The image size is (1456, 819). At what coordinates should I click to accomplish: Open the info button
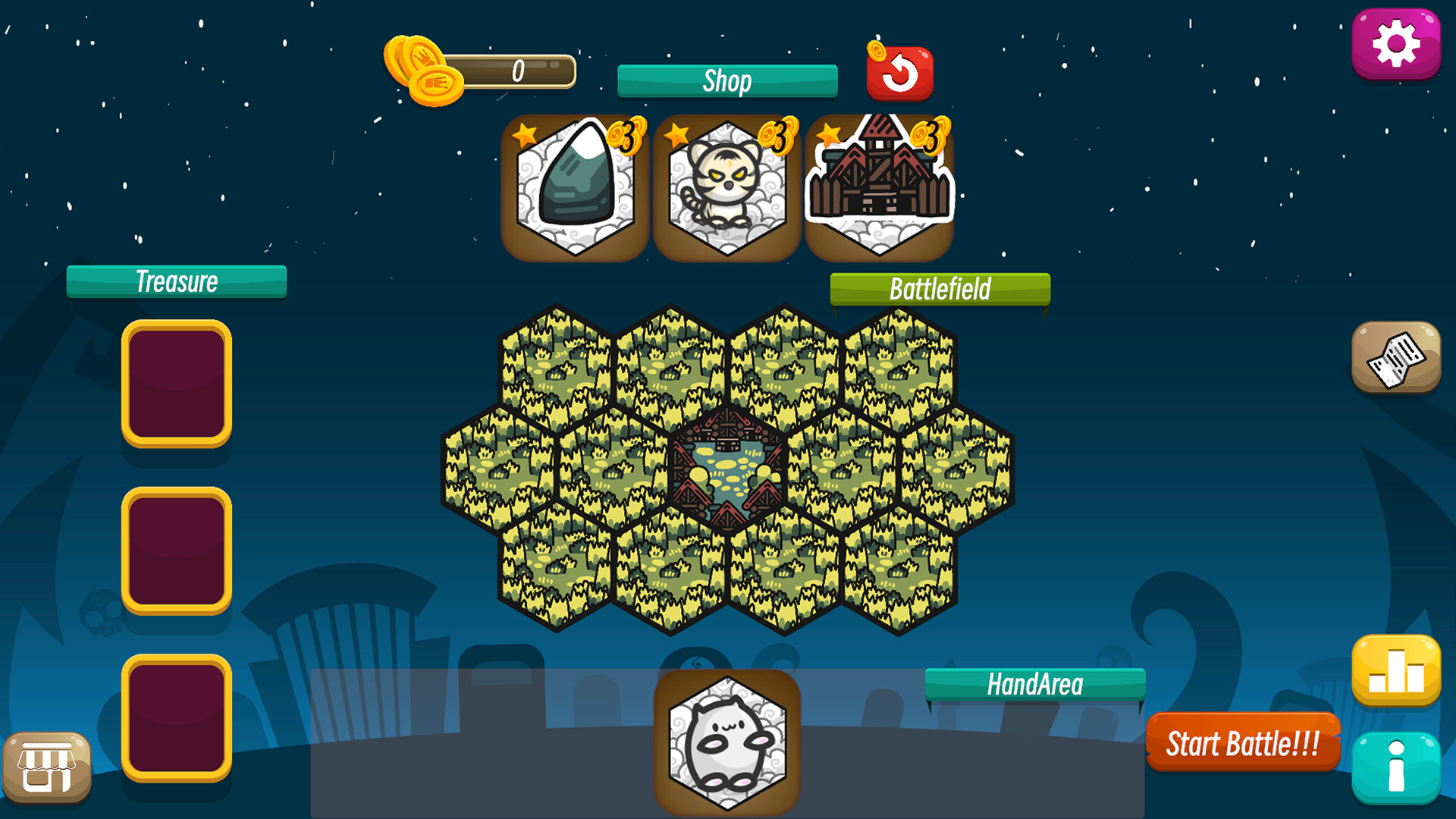pyautogui.click(x=1395, y=767)
